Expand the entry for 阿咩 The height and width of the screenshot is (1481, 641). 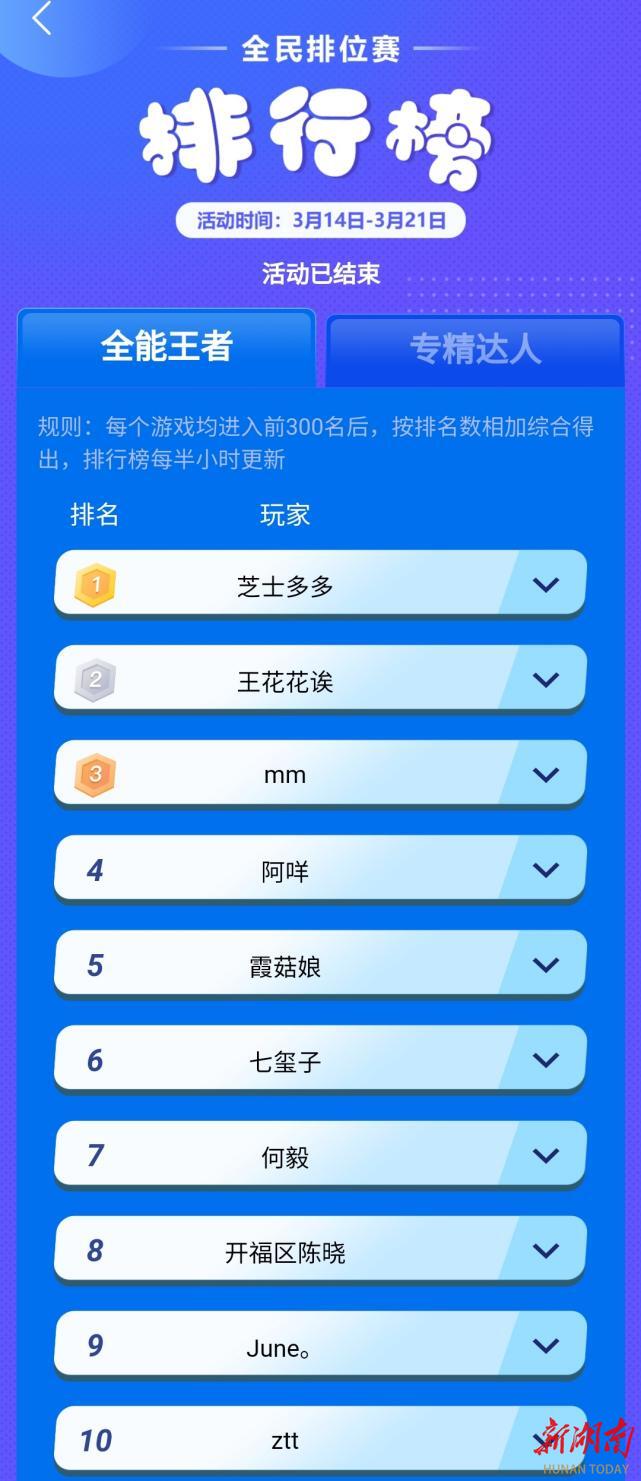click(546, 870)
